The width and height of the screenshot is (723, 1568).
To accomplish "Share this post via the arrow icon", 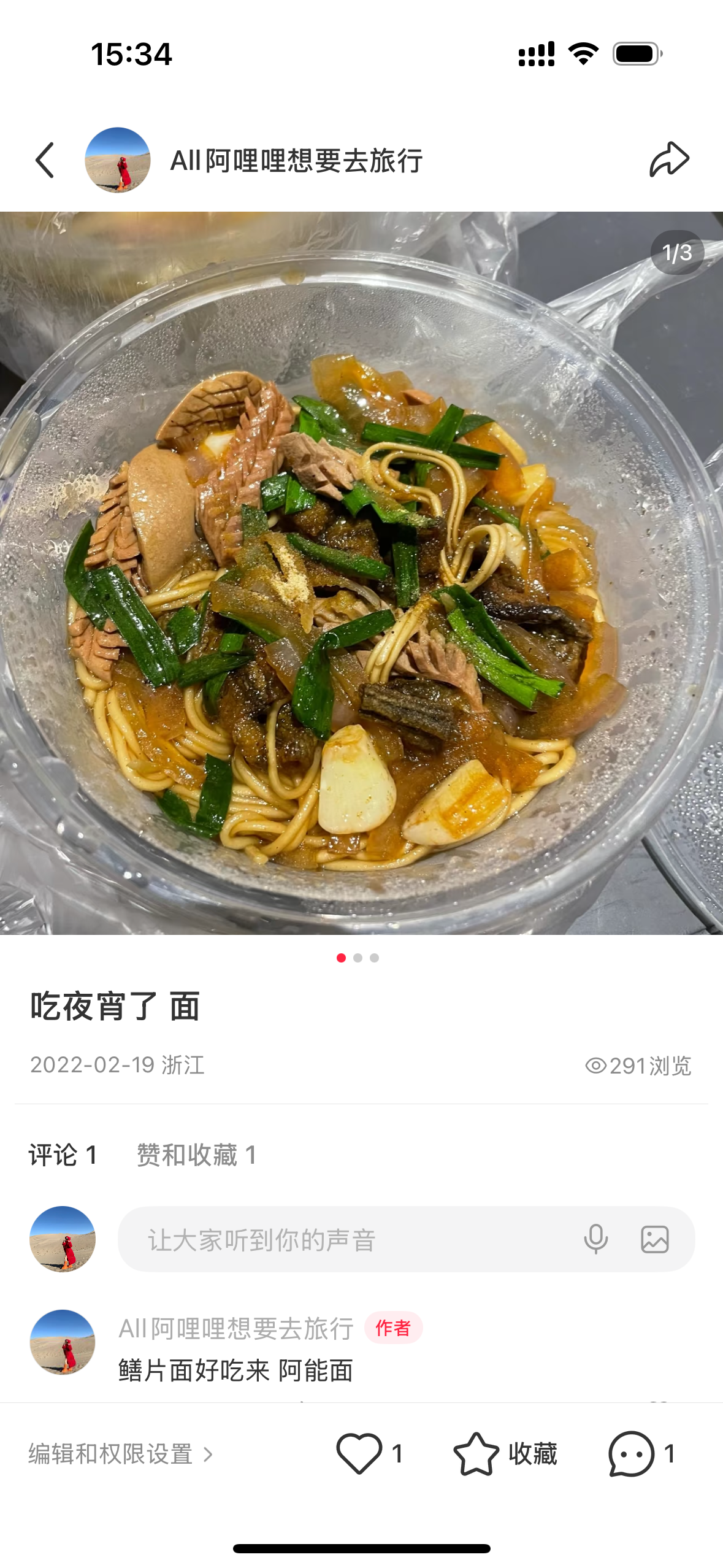I will pyautogui.click(x=669, y=159).
